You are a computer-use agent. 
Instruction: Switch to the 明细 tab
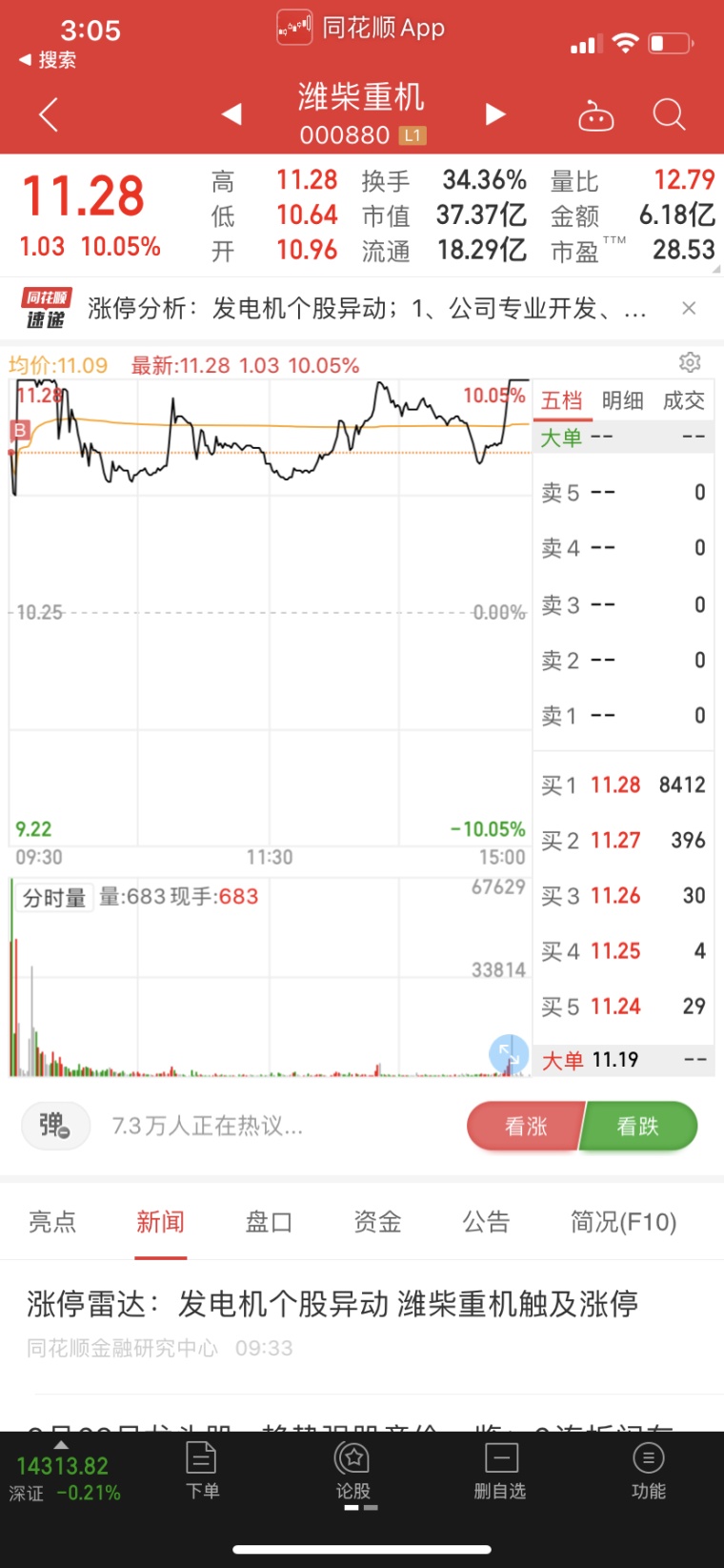click(x=622, y=400)
